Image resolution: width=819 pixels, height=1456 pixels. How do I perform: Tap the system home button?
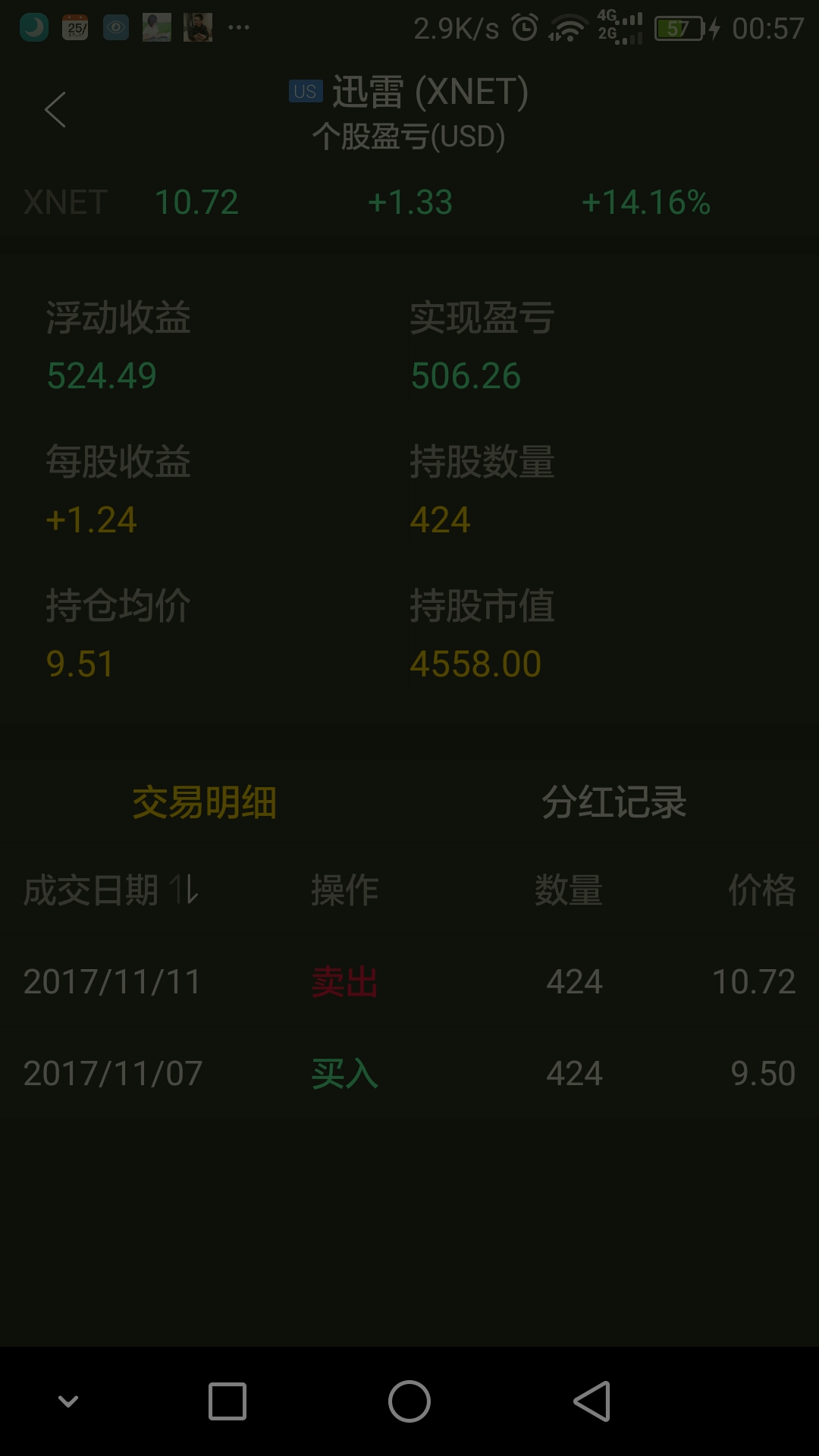pyautogui.click(x=409, y=1401)
